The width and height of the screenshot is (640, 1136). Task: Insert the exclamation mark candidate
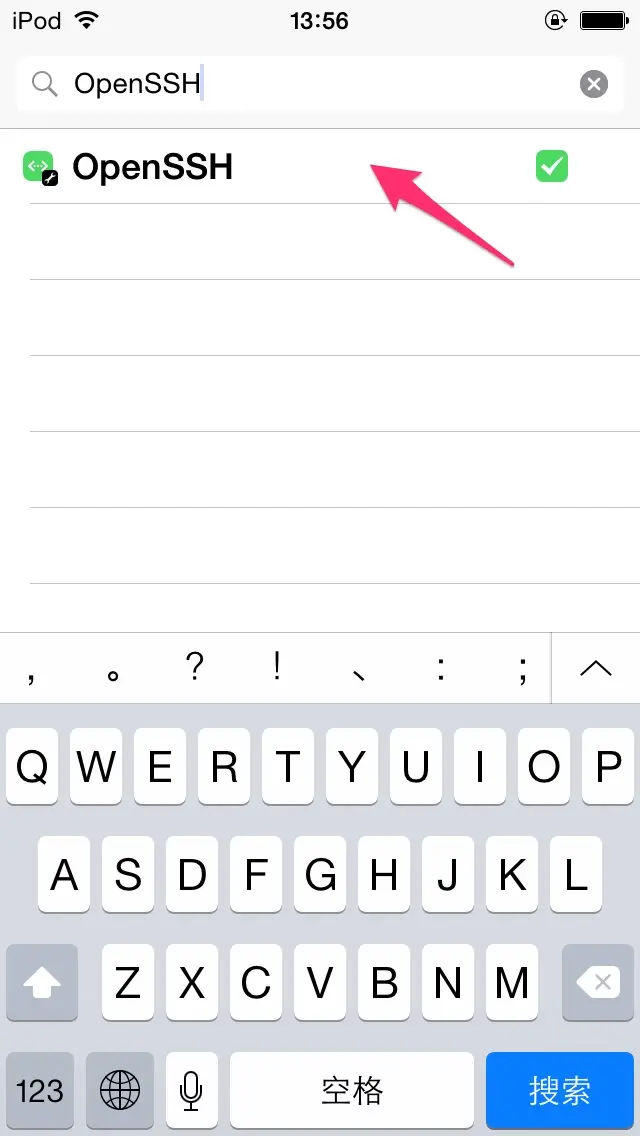(276, 667)
